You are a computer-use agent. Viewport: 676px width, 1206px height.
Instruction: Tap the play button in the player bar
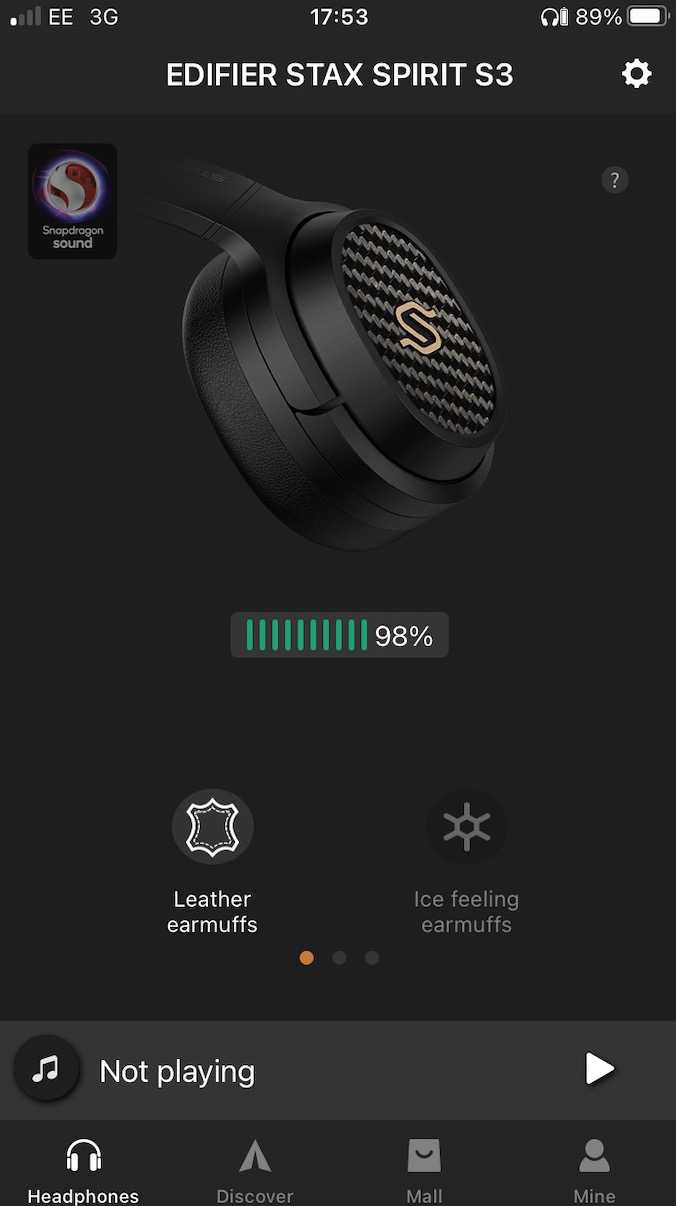pos(600,1069)
